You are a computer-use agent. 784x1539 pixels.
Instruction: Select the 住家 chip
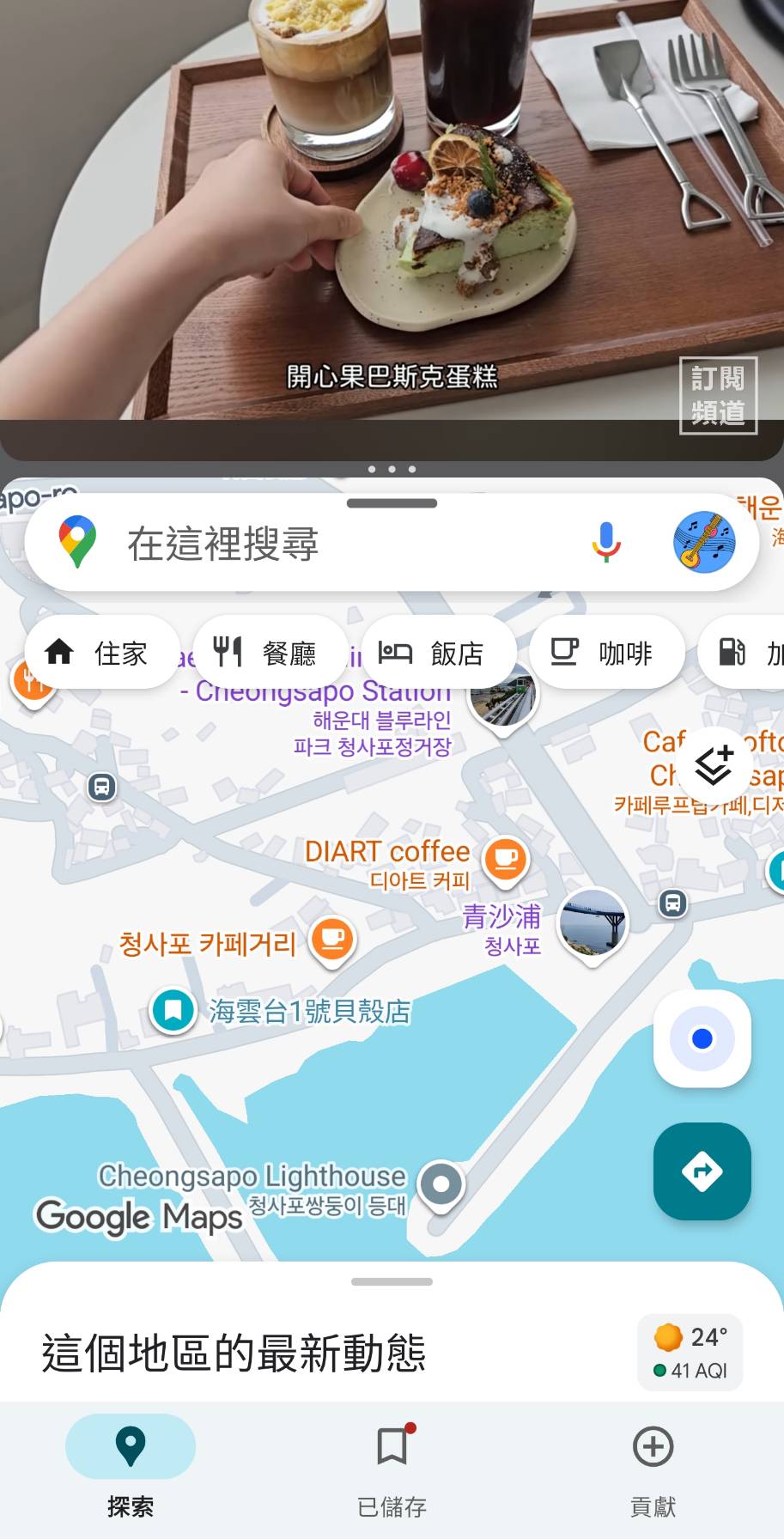click(102, 653)
